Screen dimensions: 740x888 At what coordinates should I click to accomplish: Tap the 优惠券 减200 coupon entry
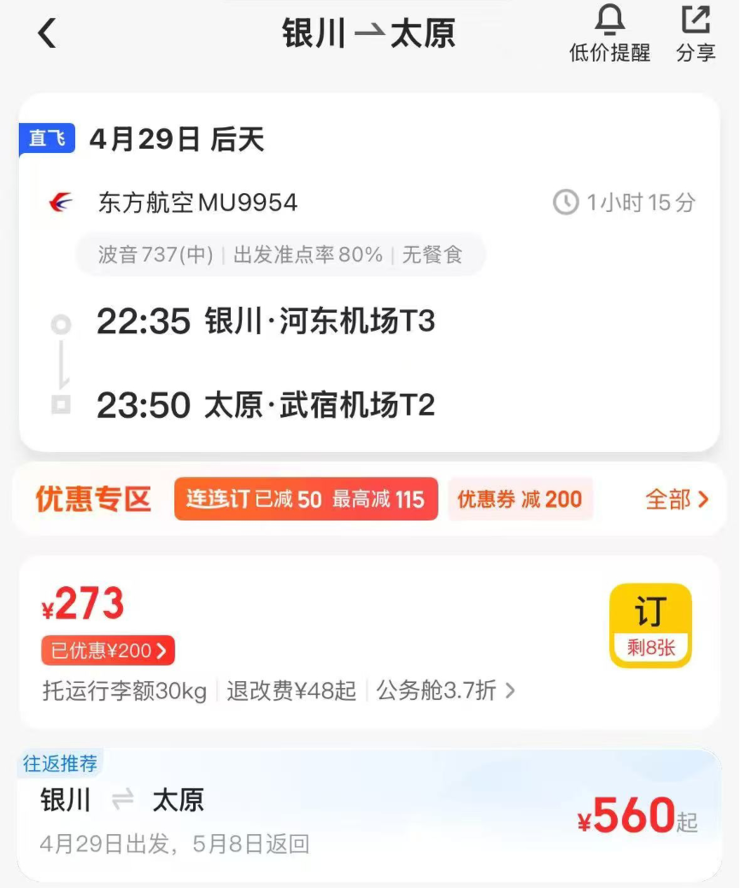tap(520, 498)
